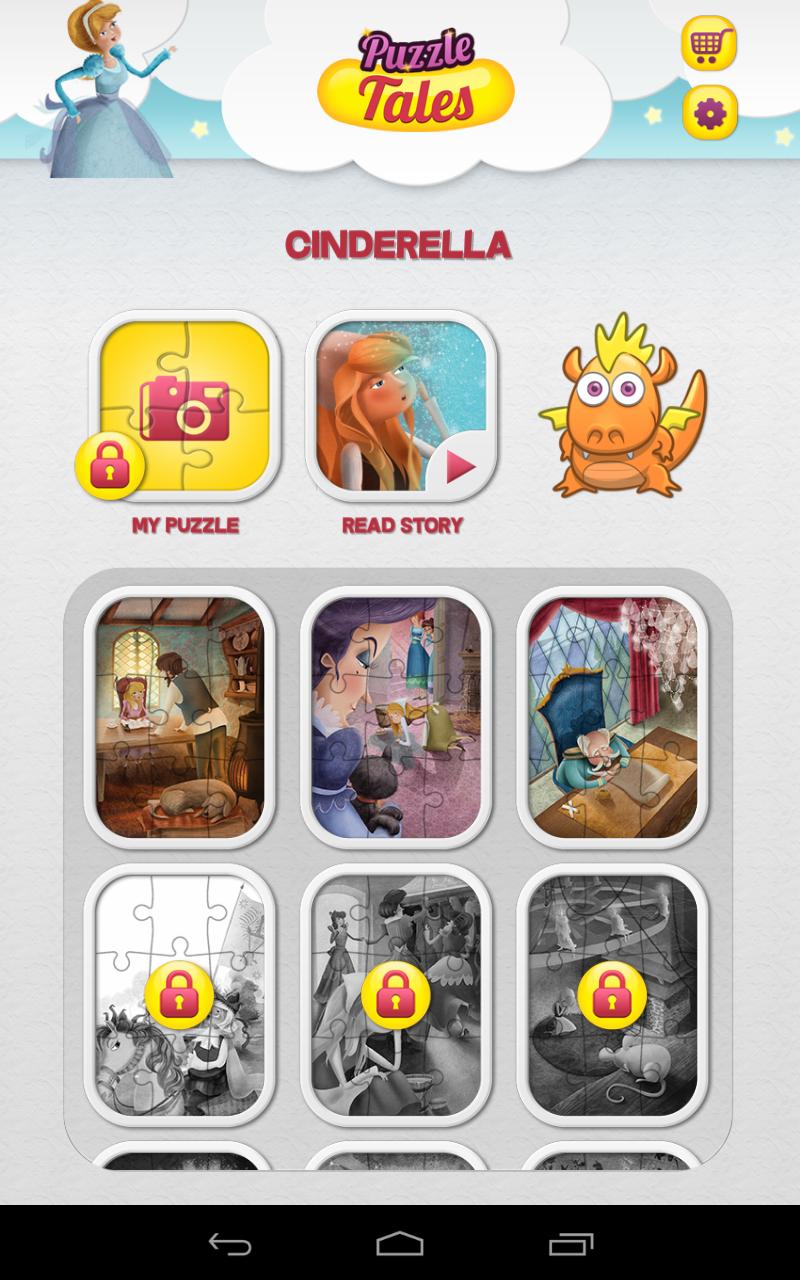
Task: Select the locked mouse puzzle
Action: click(x=612, y=995)
